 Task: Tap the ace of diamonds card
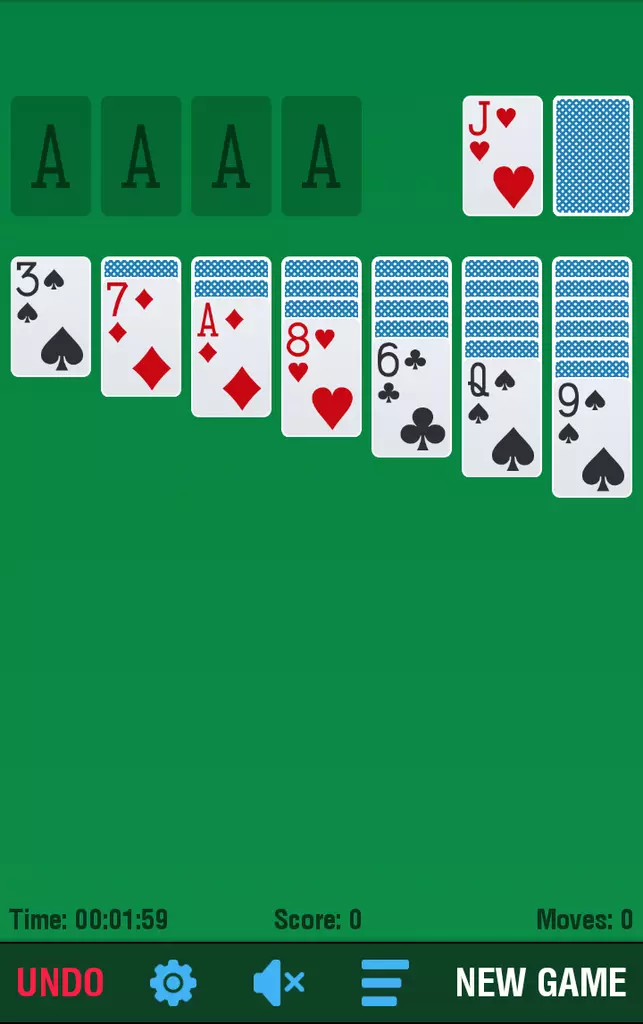click(231, 360)
